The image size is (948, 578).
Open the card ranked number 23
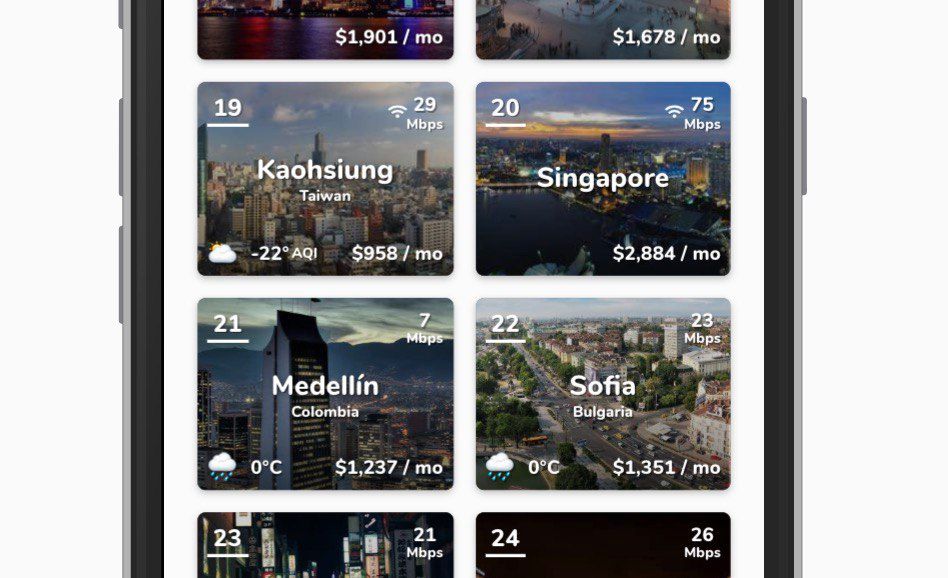(325, 545)
